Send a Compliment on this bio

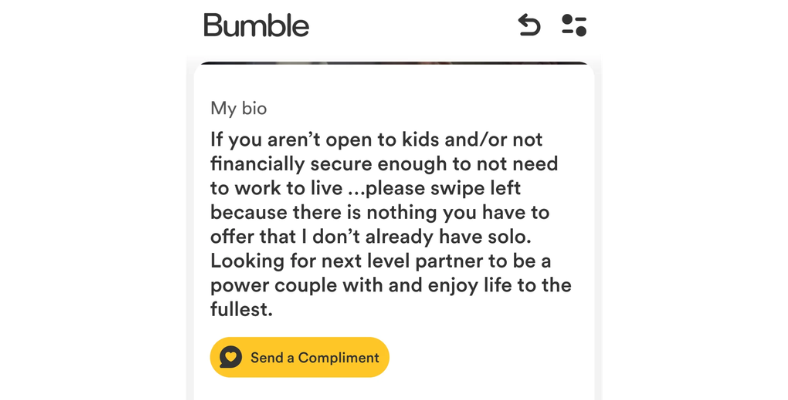pyautogui.click(x=299, y=357)
